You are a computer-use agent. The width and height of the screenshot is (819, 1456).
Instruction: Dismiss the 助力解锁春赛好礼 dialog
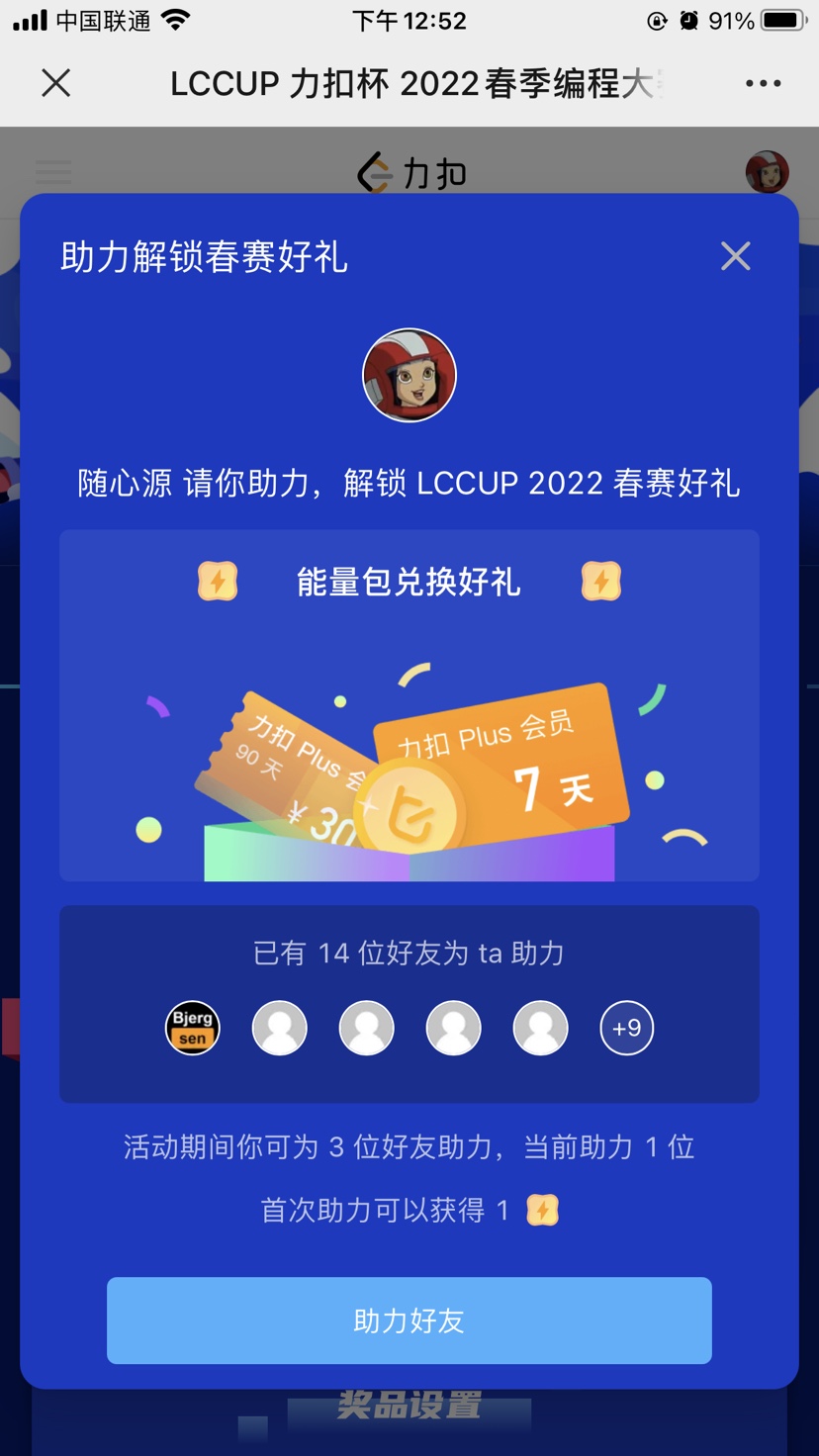point(735,256)
